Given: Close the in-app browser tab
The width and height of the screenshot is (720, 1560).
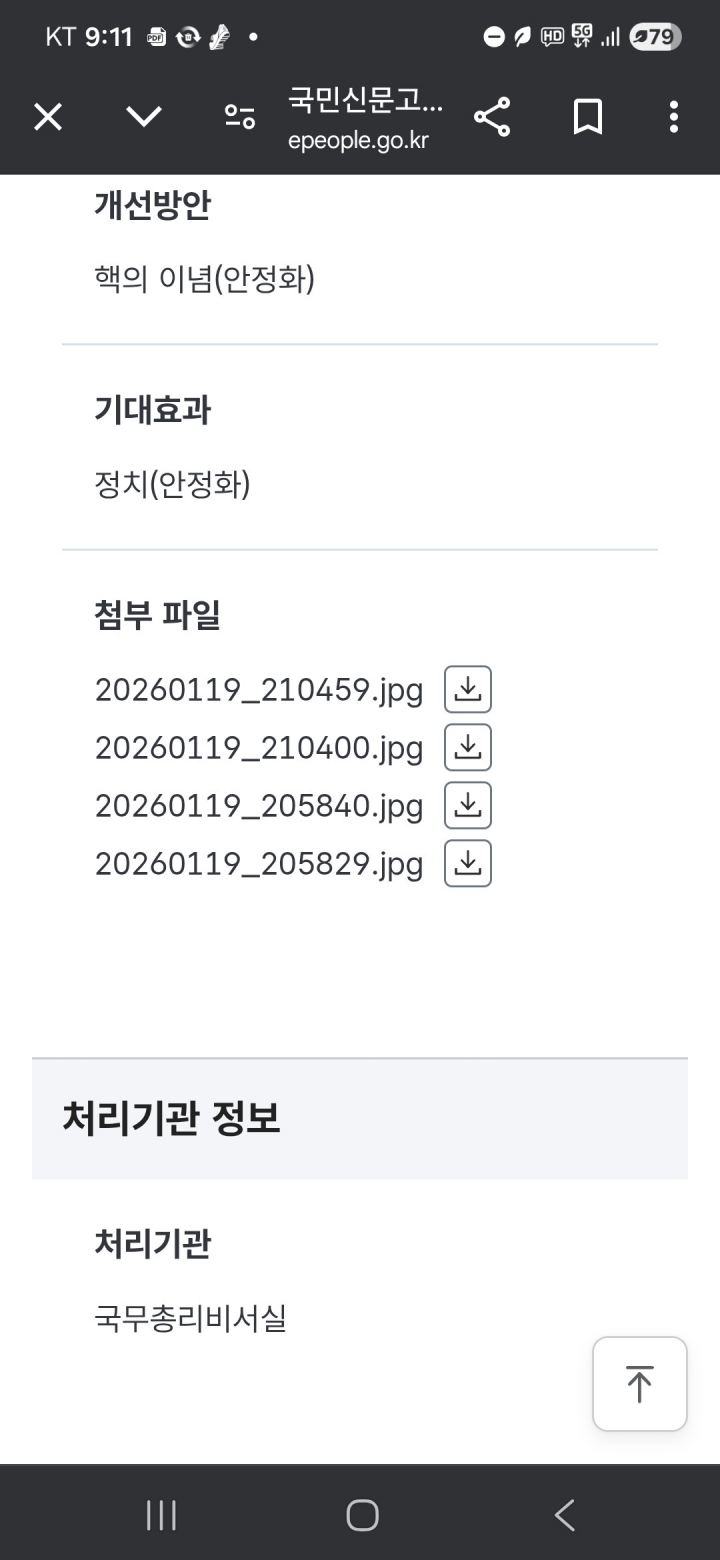Looking at the screenshot, I should click(48, 118).
